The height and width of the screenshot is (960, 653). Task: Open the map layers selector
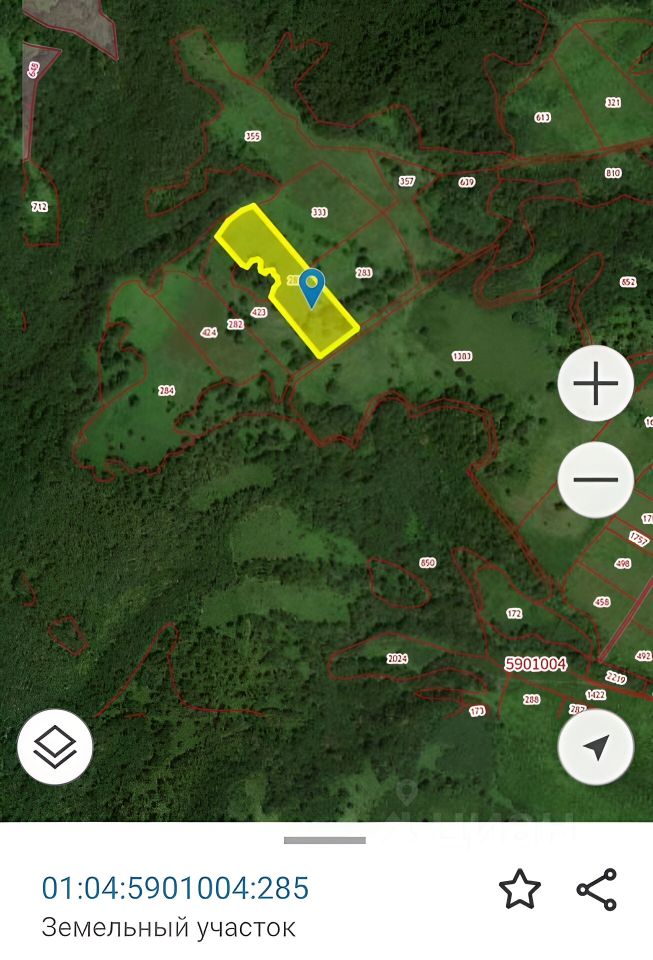coord(55,746)
